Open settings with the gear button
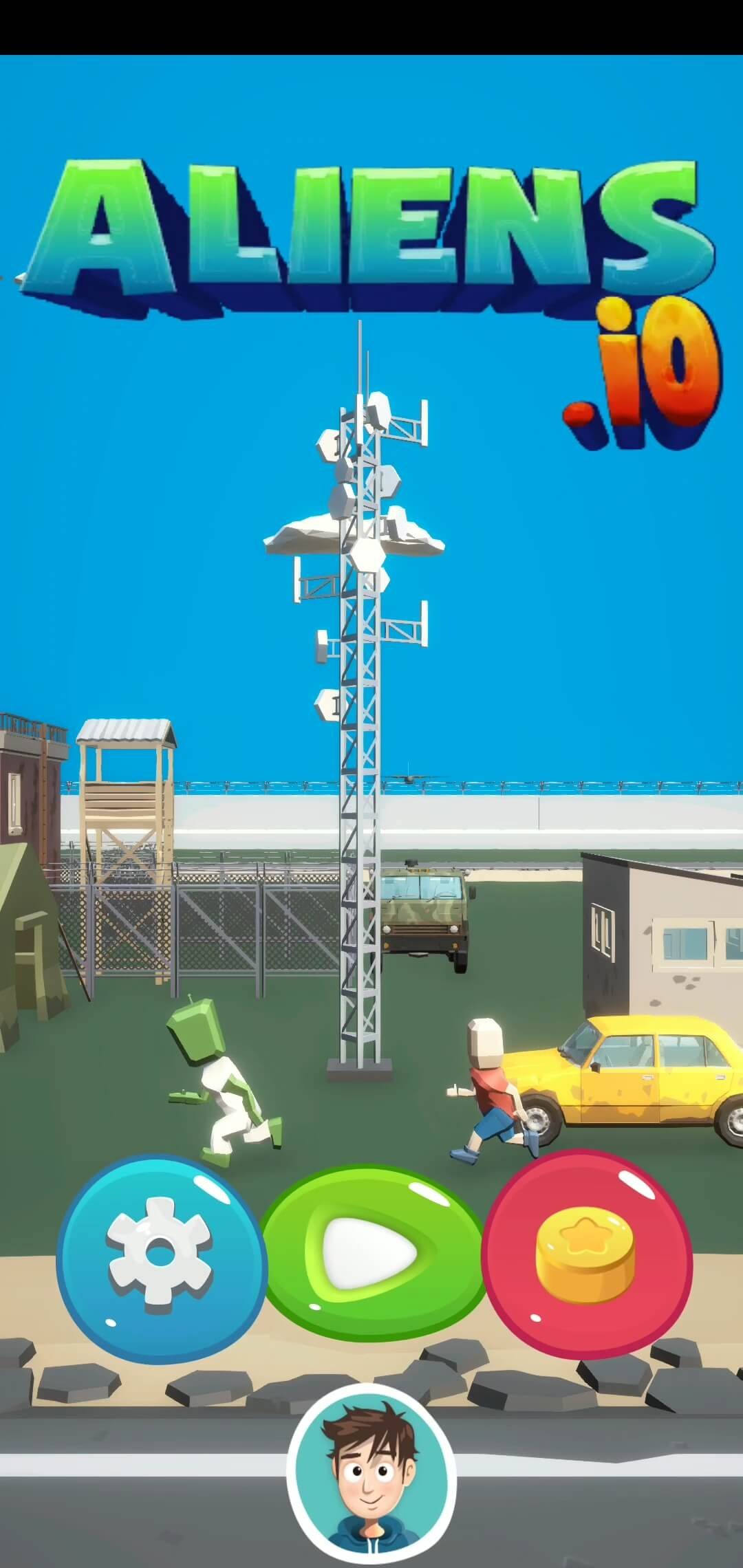The image size is (743, 1568). (x=161, y=1259)
